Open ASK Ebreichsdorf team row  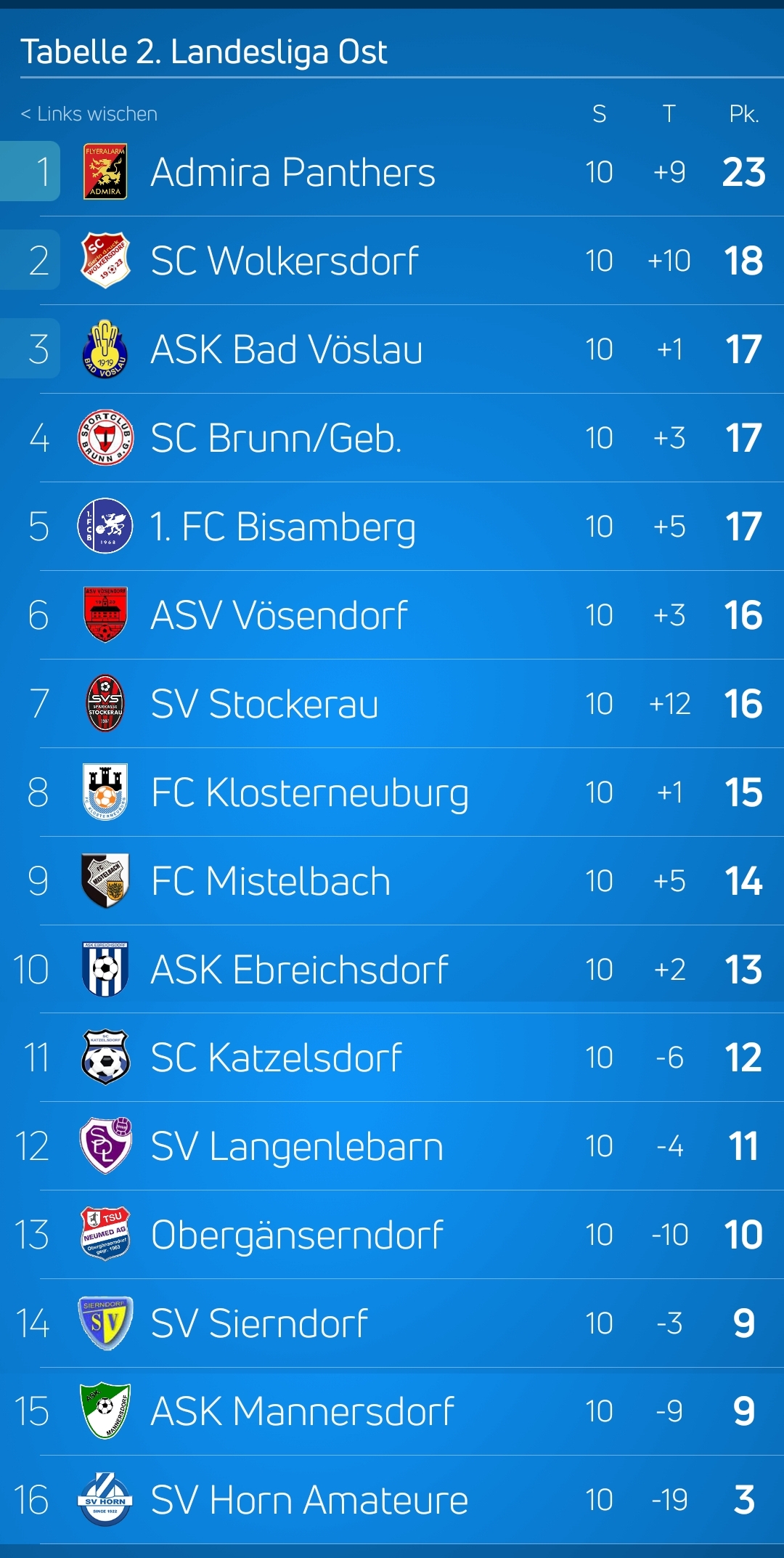pyautogui.click(x=392, y=970)
